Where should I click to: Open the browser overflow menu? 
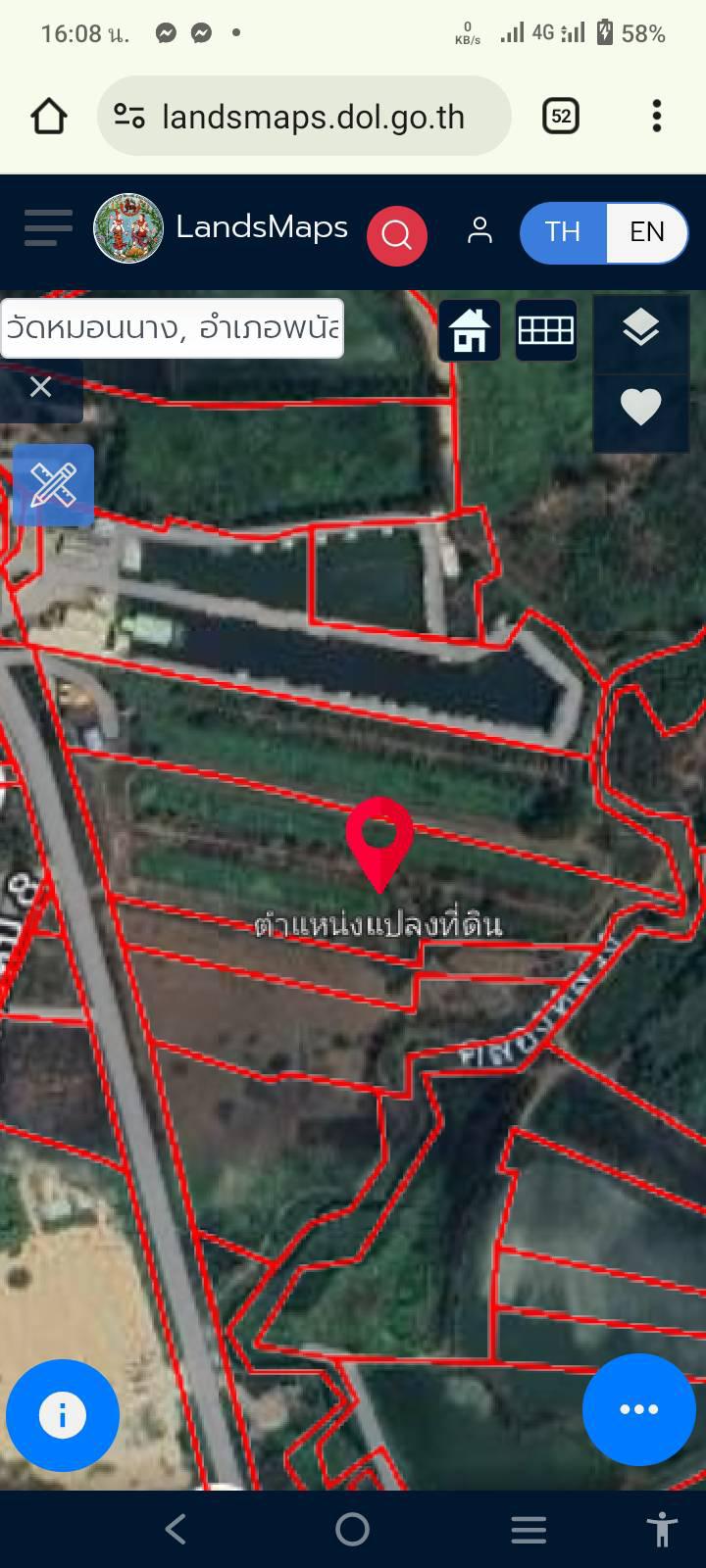[x=657, y=117]
